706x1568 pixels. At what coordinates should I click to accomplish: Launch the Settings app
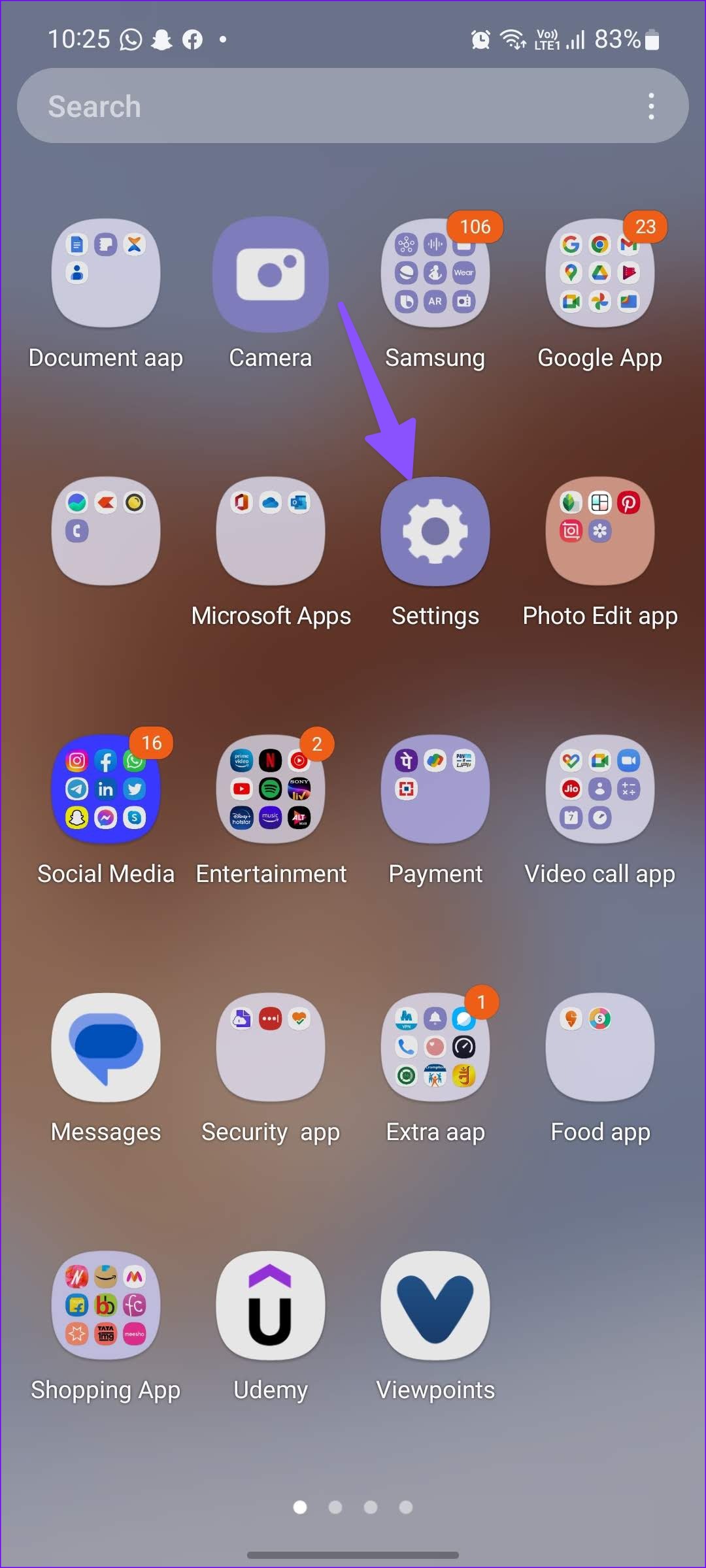(435, 531)
